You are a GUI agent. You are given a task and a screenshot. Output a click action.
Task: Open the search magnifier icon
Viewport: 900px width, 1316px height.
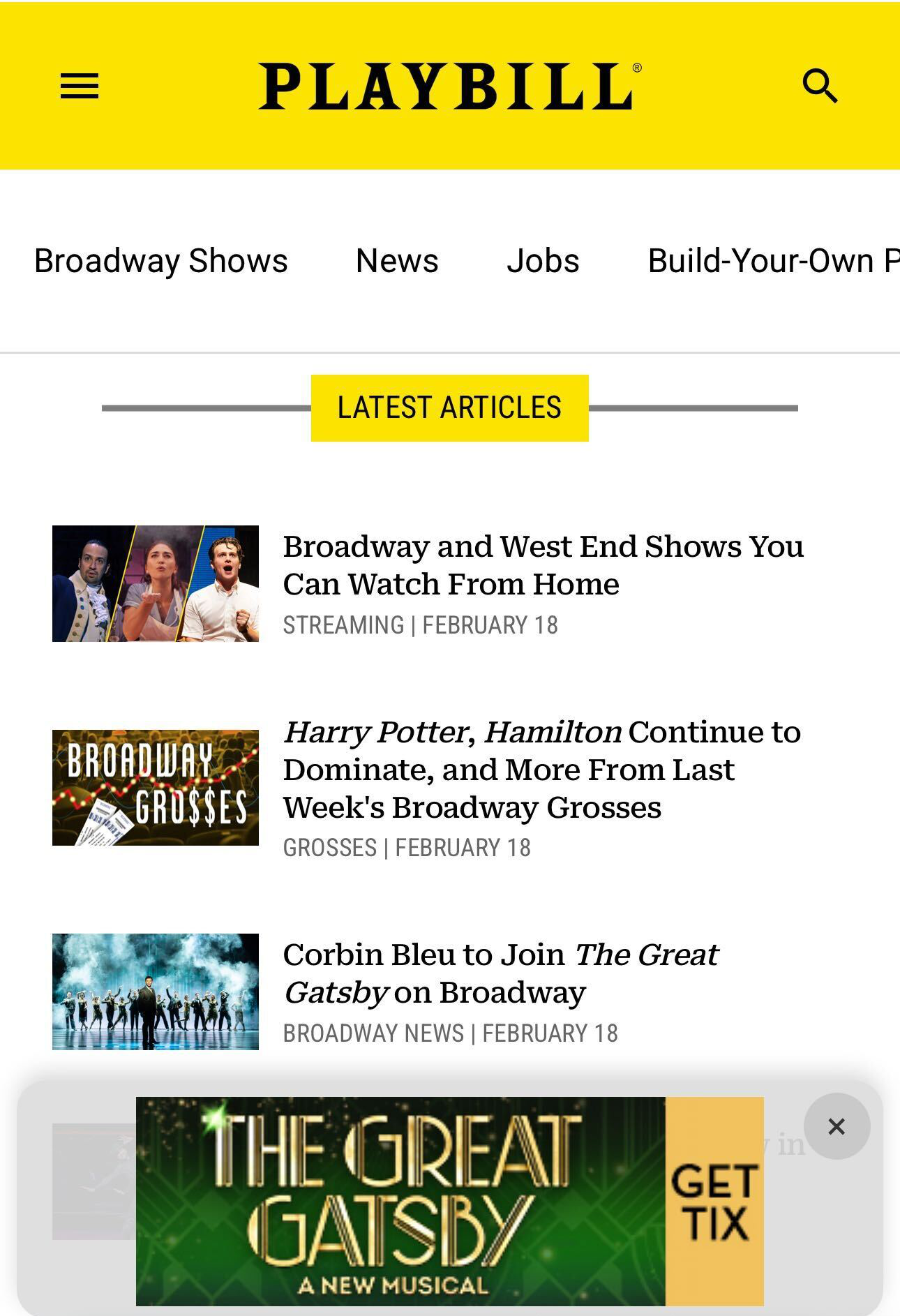point(820,86)
